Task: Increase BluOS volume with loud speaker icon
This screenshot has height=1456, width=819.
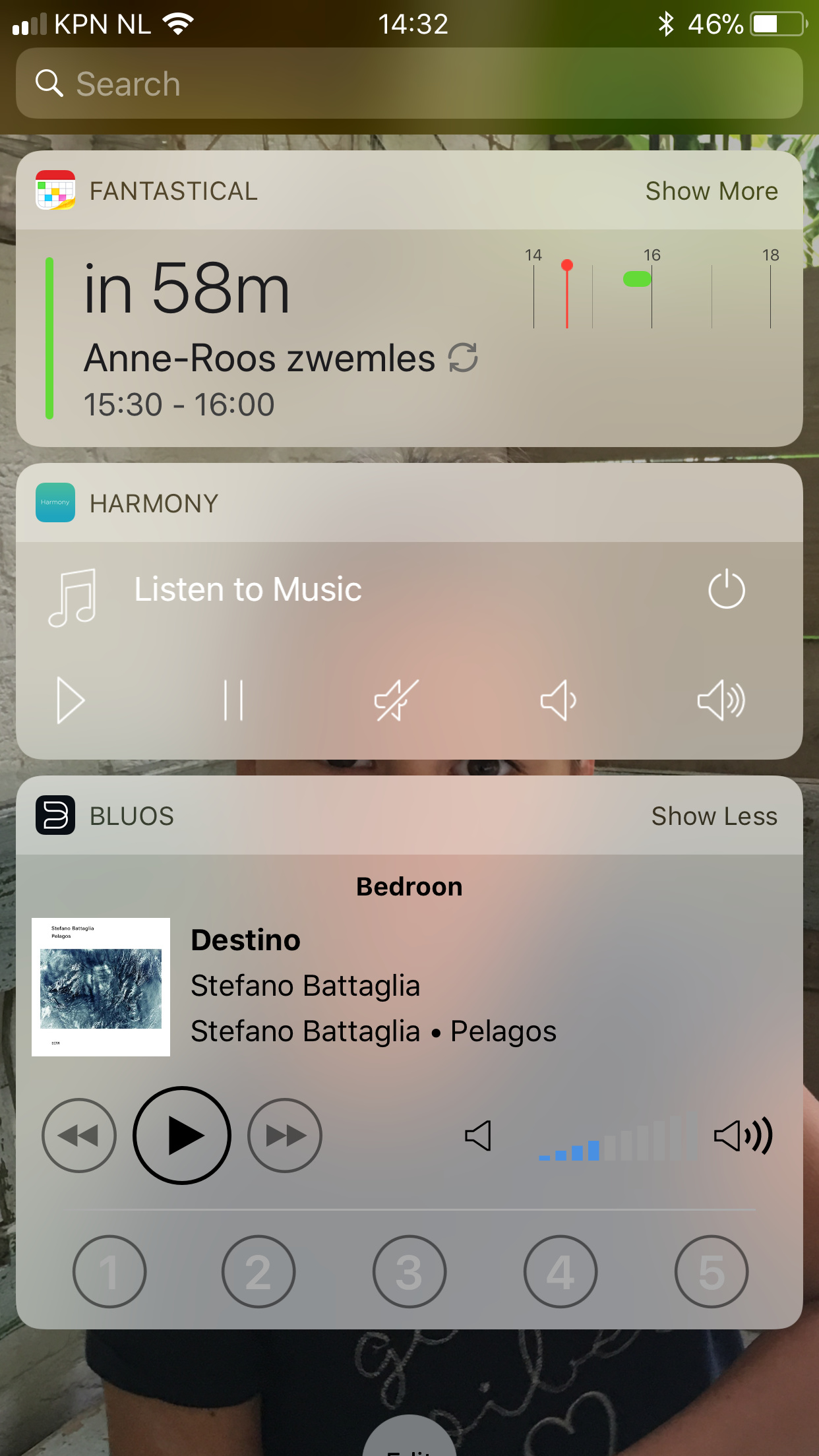Action: (743, 1136)
